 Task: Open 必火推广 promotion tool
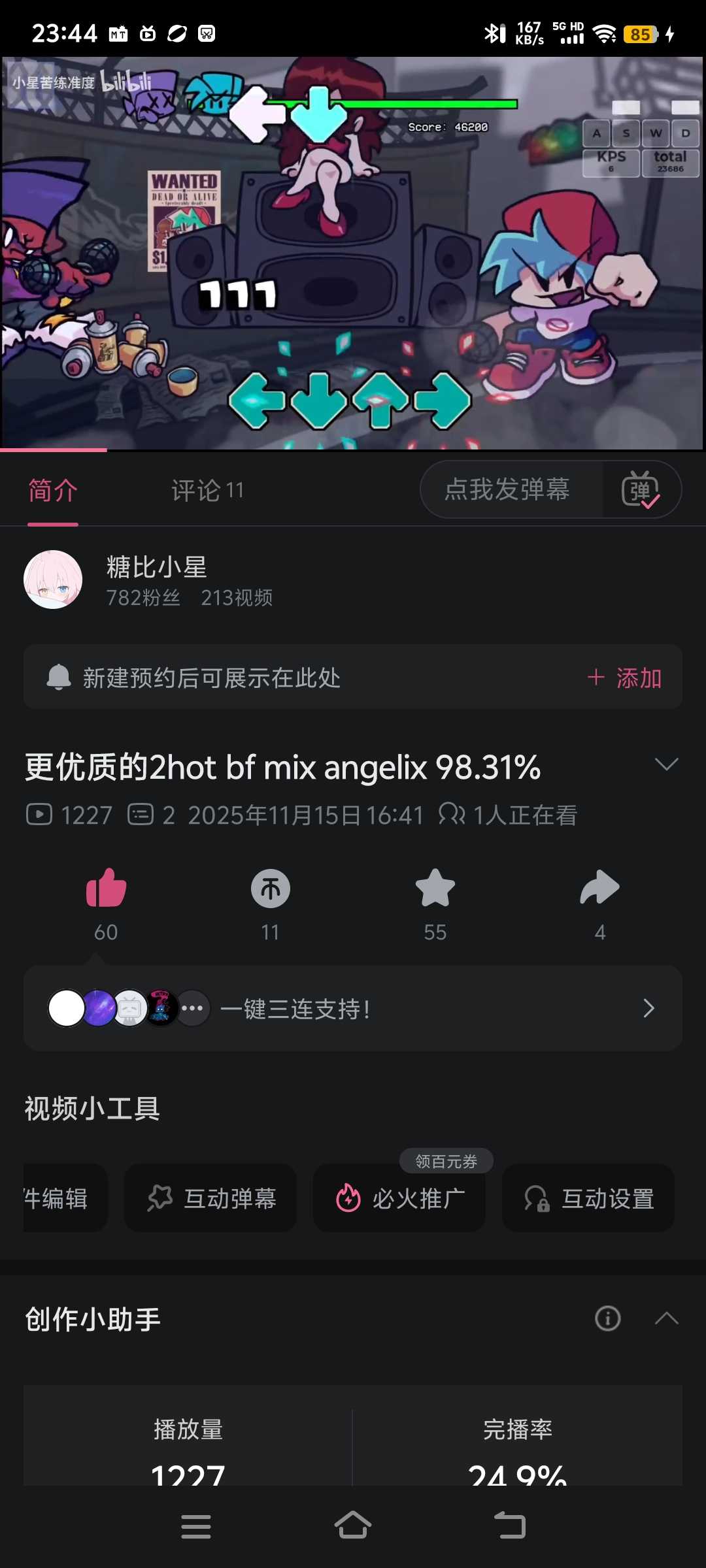pos(399,1198)
